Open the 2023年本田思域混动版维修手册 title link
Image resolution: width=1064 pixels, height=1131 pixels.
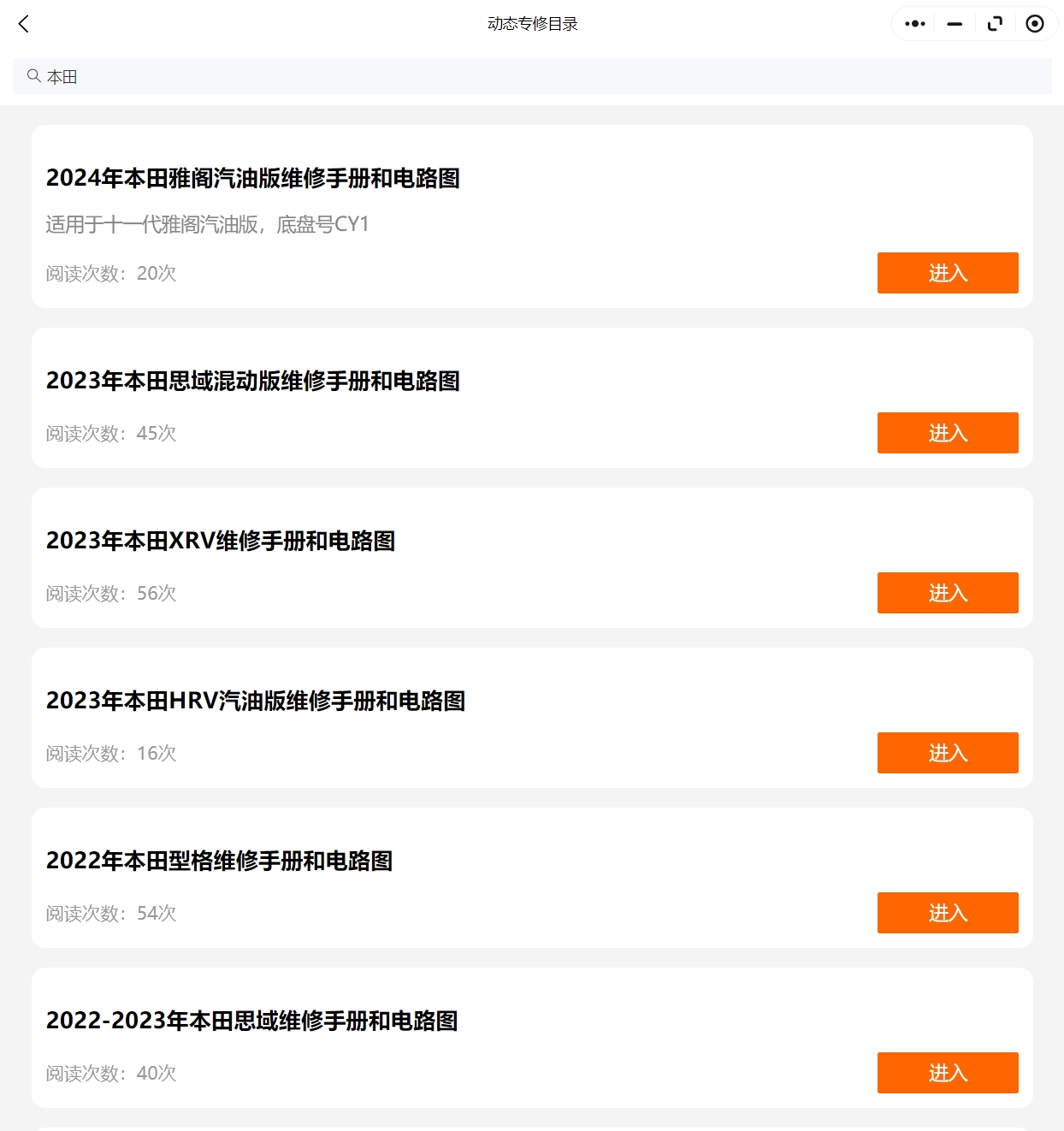click(x=253, y=382)
